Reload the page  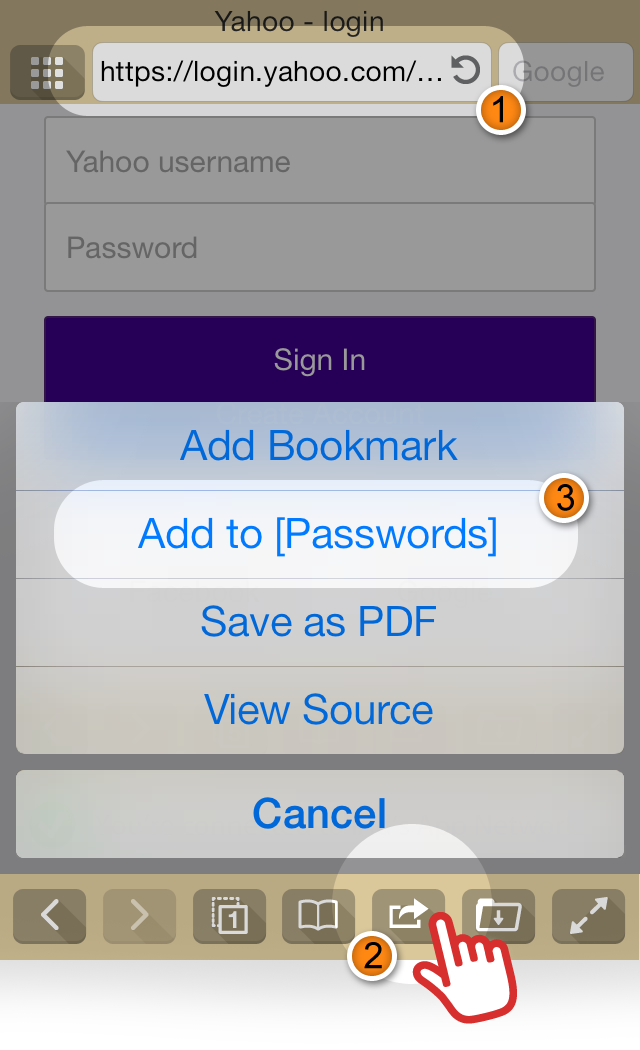466,70
